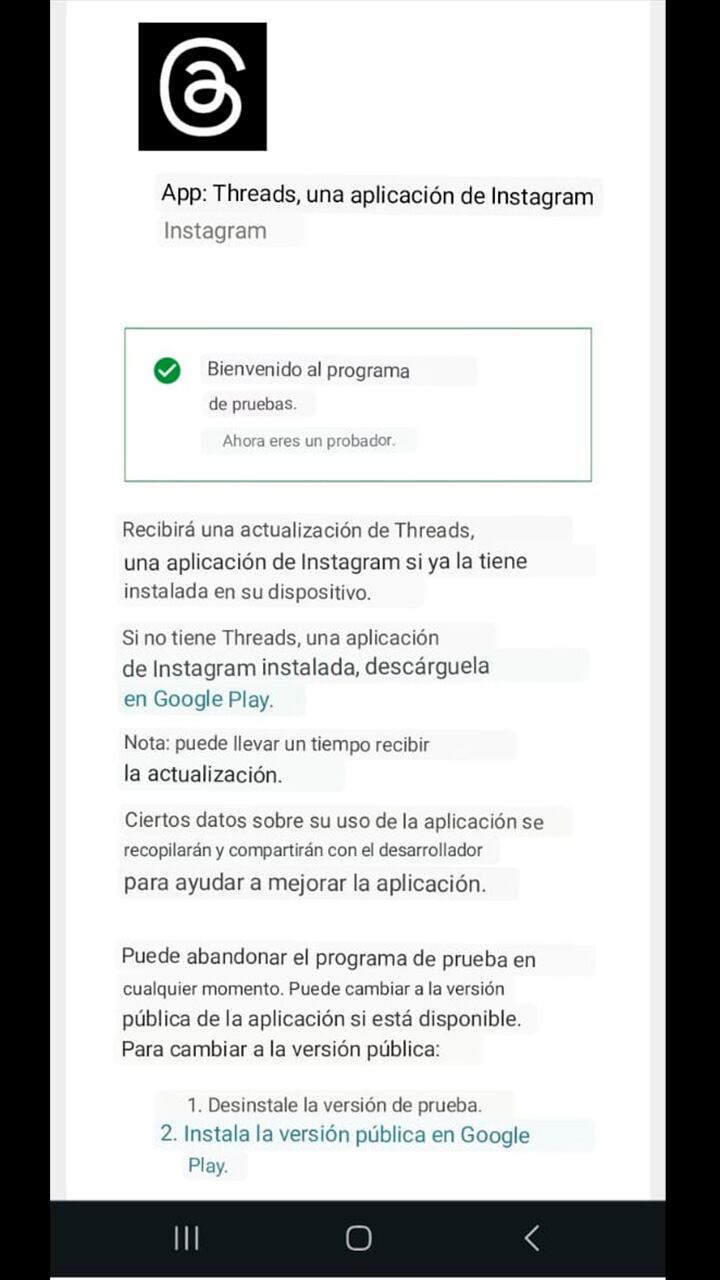Select the Ahora eres un probador status text
The width and height of the screenshot is (720, 1280).
tap(307, 440)
